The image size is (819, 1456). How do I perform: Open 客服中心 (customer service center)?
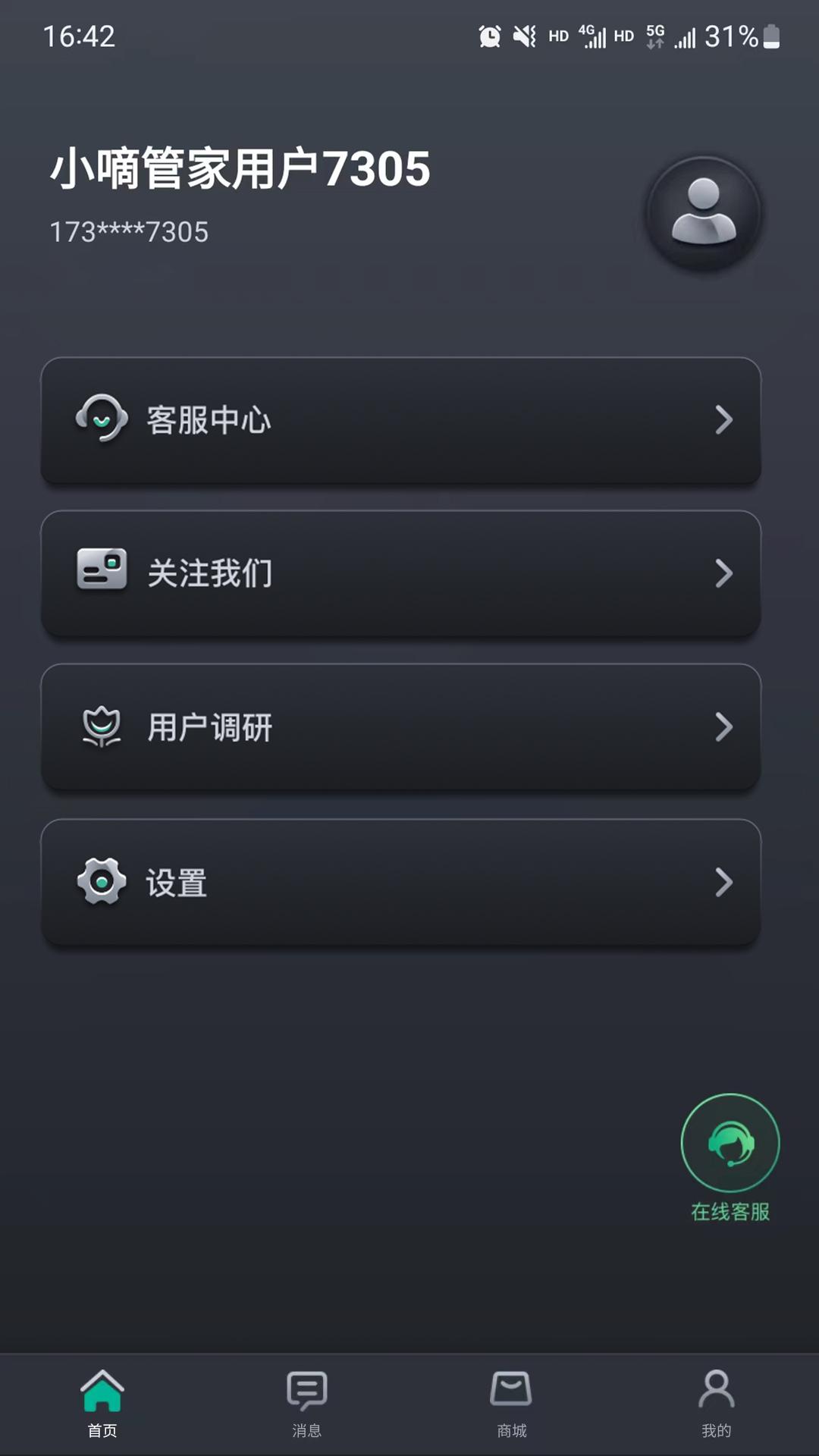[400, 420]
